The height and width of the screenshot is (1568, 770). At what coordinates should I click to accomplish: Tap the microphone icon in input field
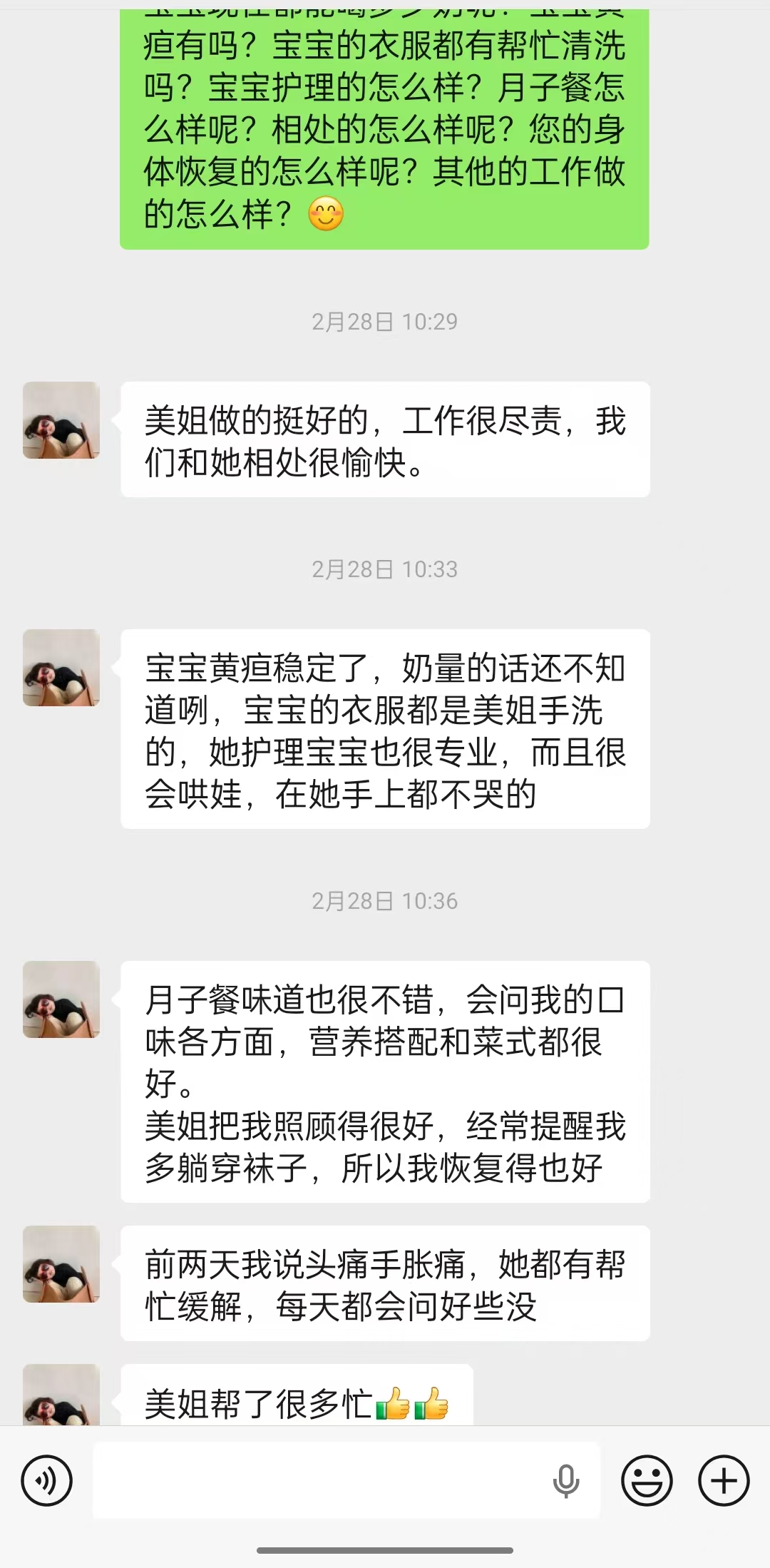pyautogui.click(x=566, y=1481)
